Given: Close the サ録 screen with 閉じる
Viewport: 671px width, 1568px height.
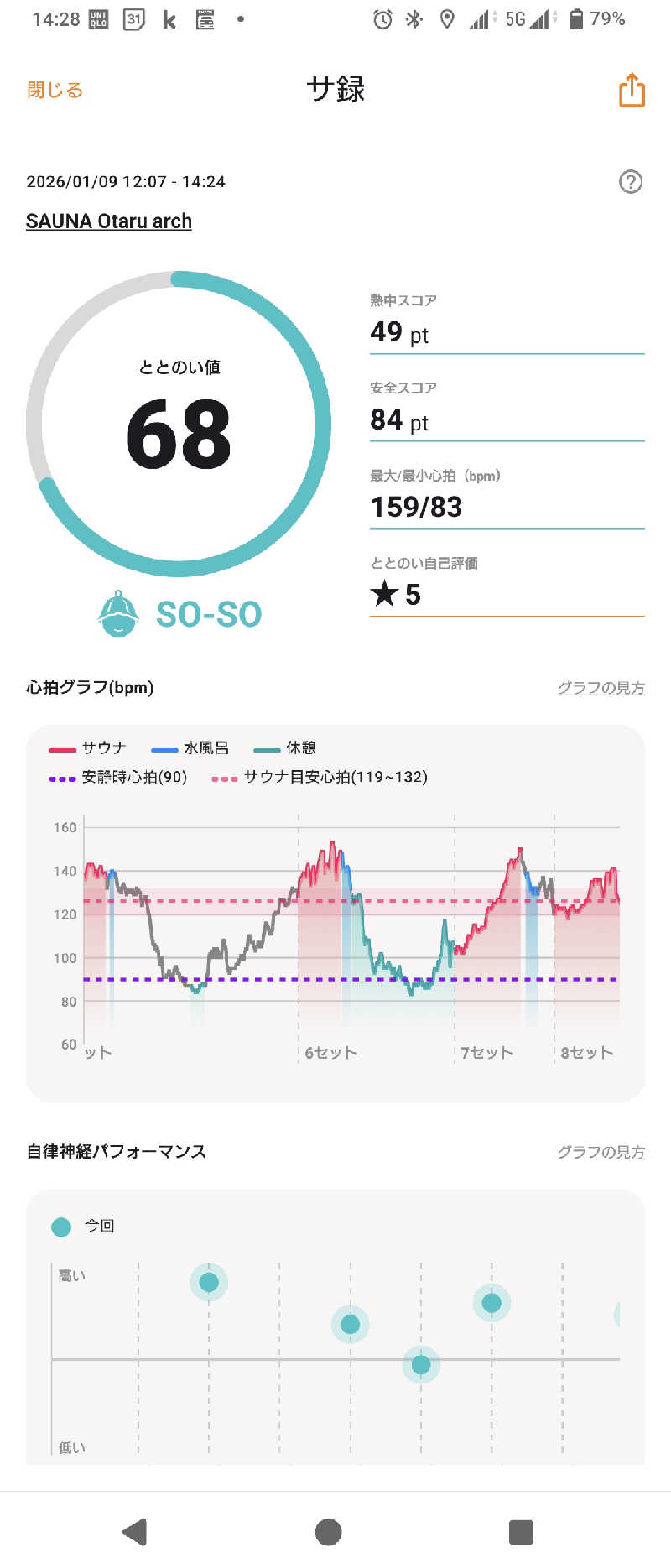Looking at the screenshot, I should click(55, 90).
